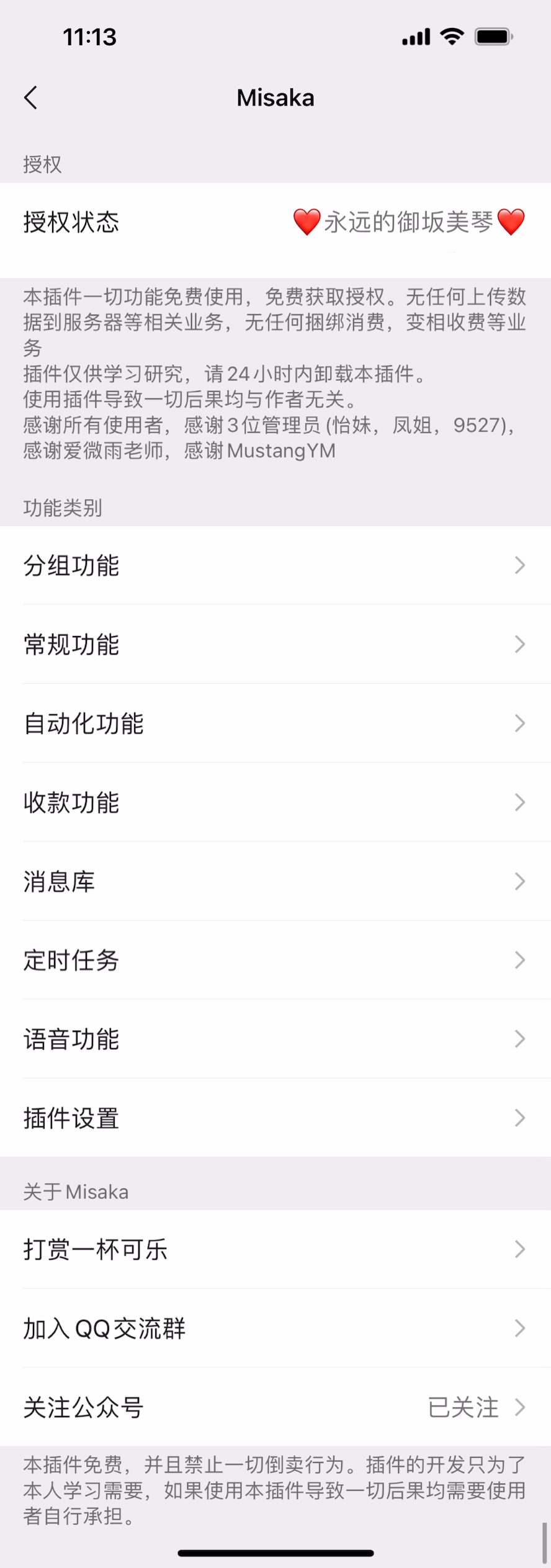The height and width of the screenshot is (1568, 551).
Task: Tap the clock showing 11:13
Action: pos(89,37)
